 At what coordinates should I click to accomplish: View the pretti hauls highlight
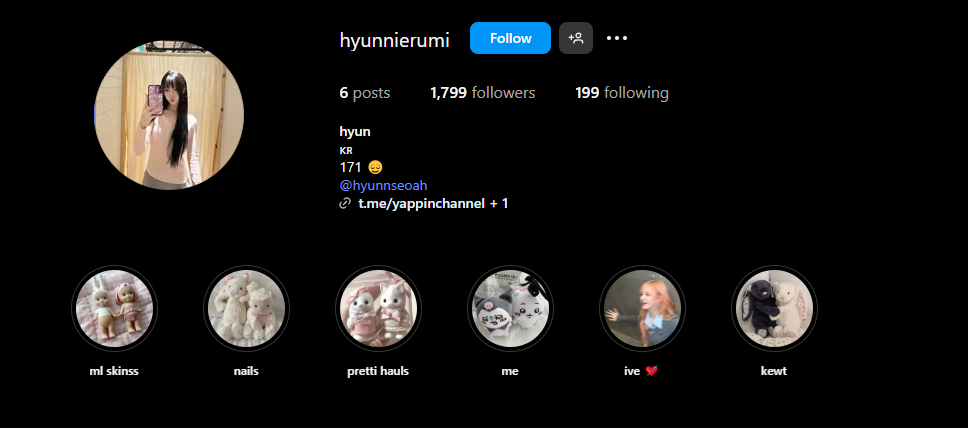pyautogui.click(x=378, y=308)
